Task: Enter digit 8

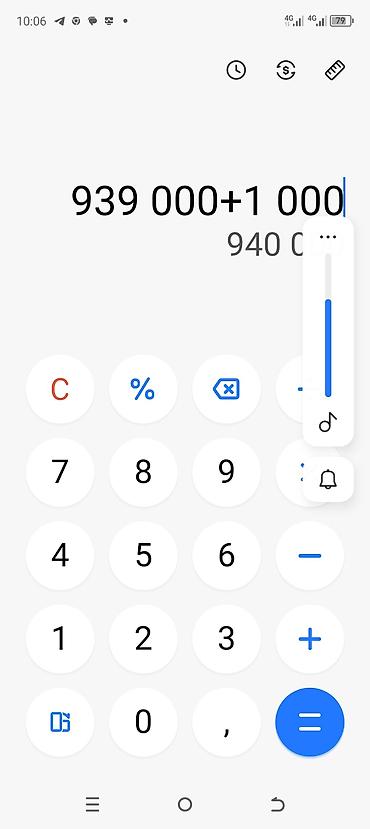Action: point(143,472)
